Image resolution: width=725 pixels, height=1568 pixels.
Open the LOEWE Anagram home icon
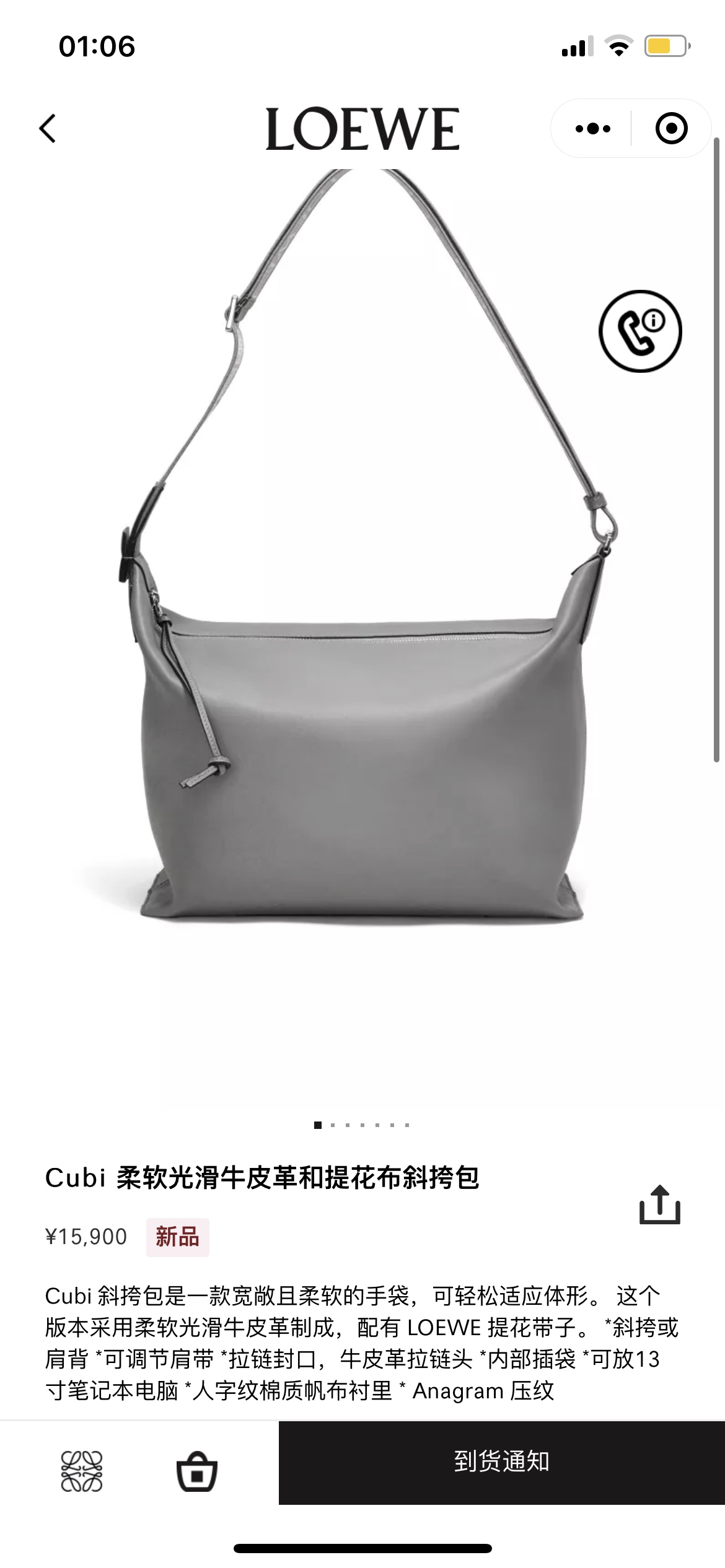point(82,1471)
